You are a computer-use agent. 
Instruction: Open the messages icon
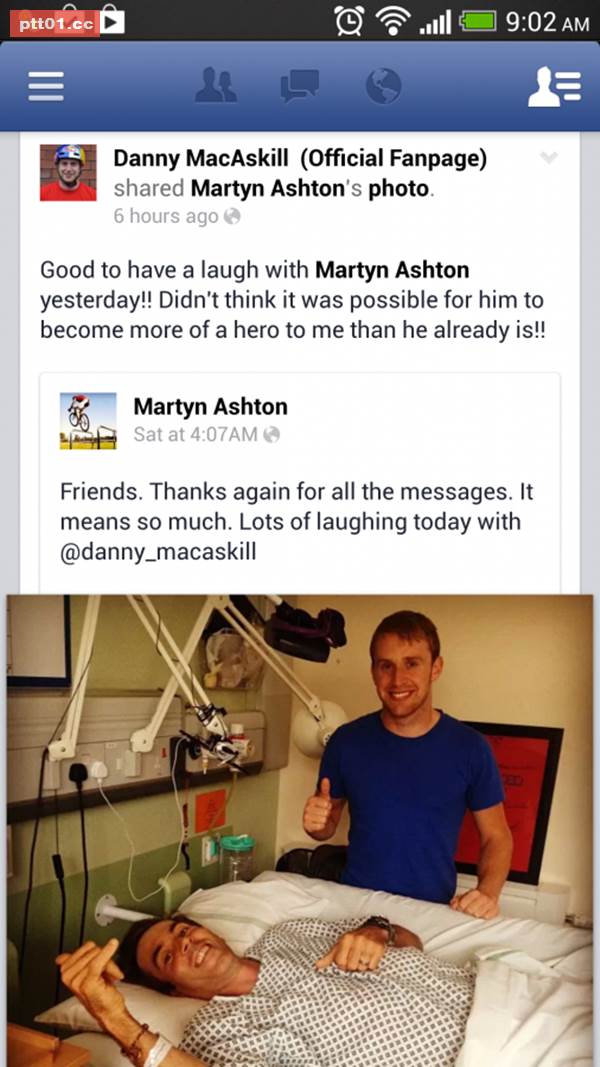click(x=299, y=86)
